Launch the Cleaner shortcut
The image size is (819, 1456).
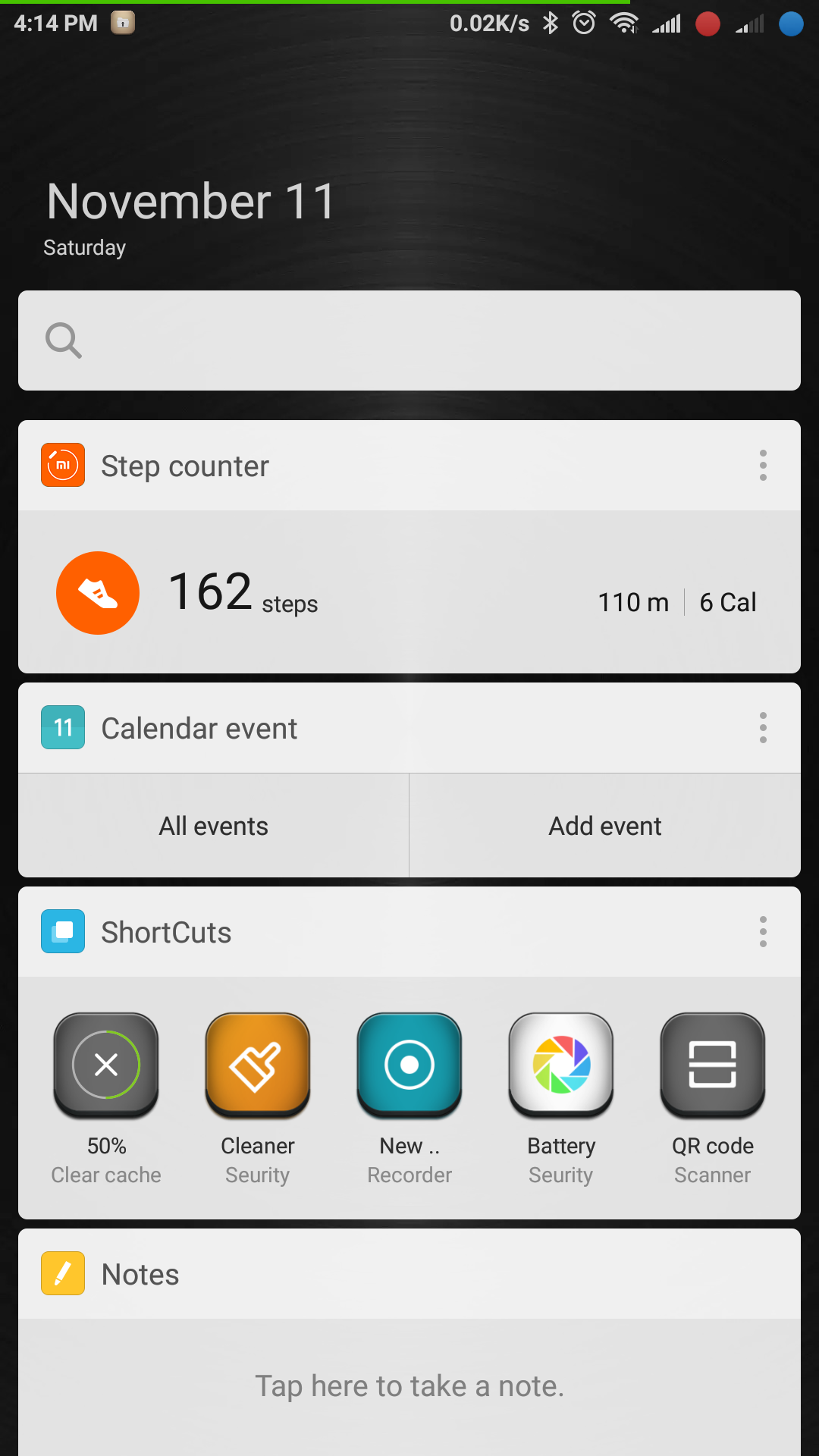258,1100
